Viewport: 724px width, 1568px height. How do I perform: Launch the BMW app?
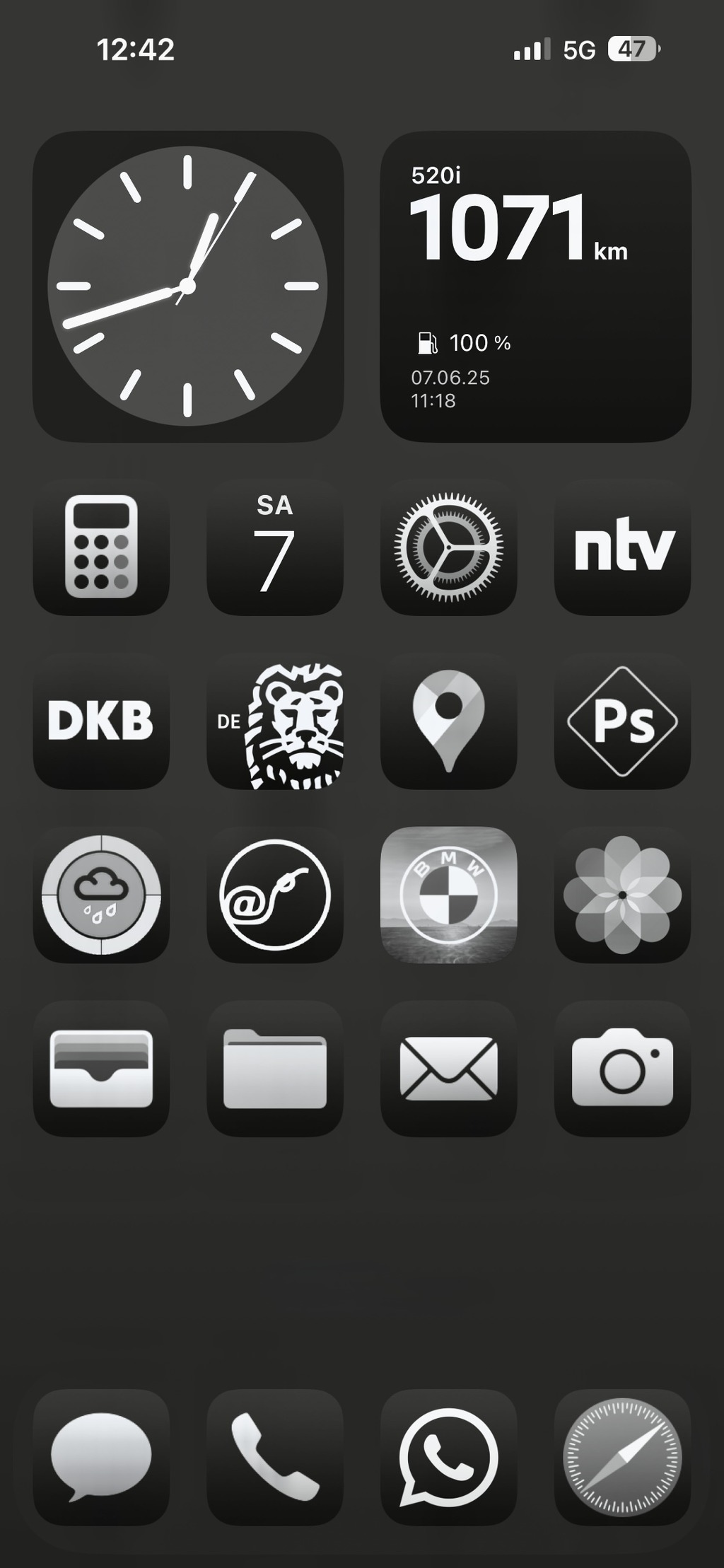pyautogui.click(x=448, y=895)
